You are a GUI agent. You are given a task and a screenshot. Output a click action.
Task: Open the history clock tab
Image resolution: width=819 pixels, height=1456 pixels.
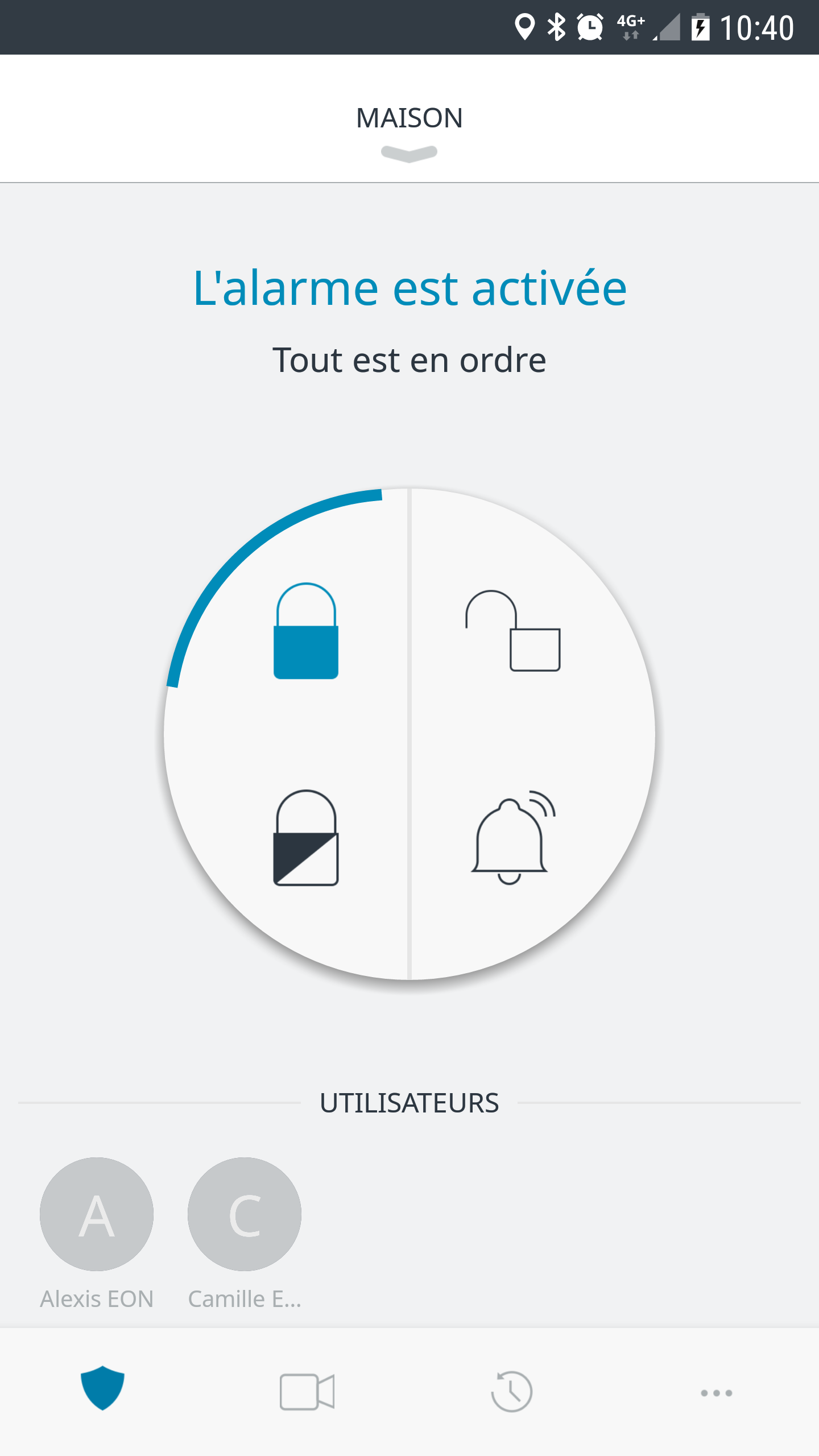click(512, 1392)
